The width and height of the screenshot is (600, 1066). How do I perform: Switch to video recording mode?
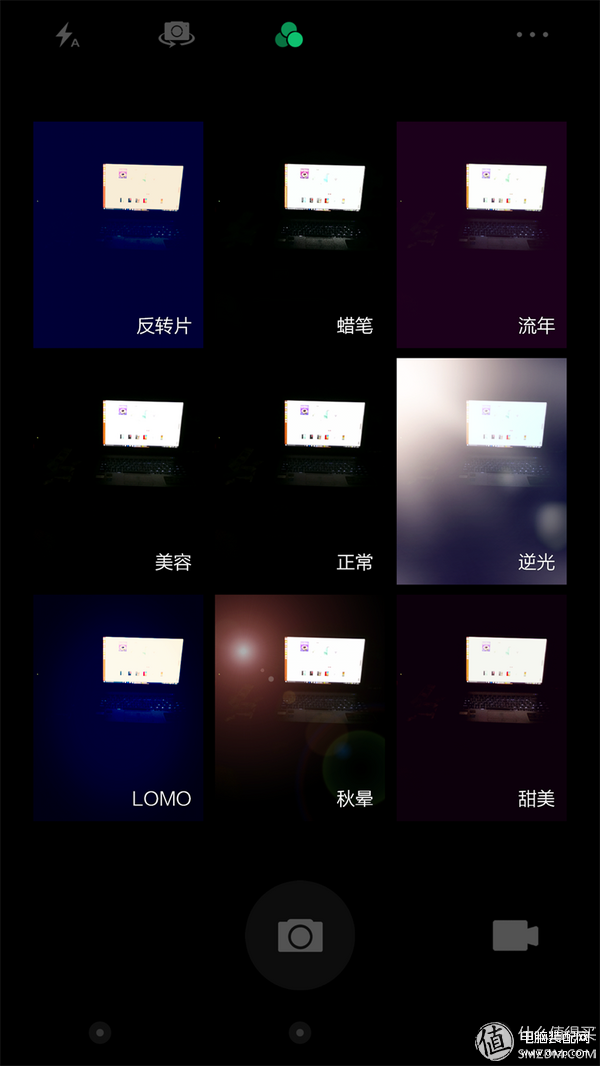[x=515, y=936]
